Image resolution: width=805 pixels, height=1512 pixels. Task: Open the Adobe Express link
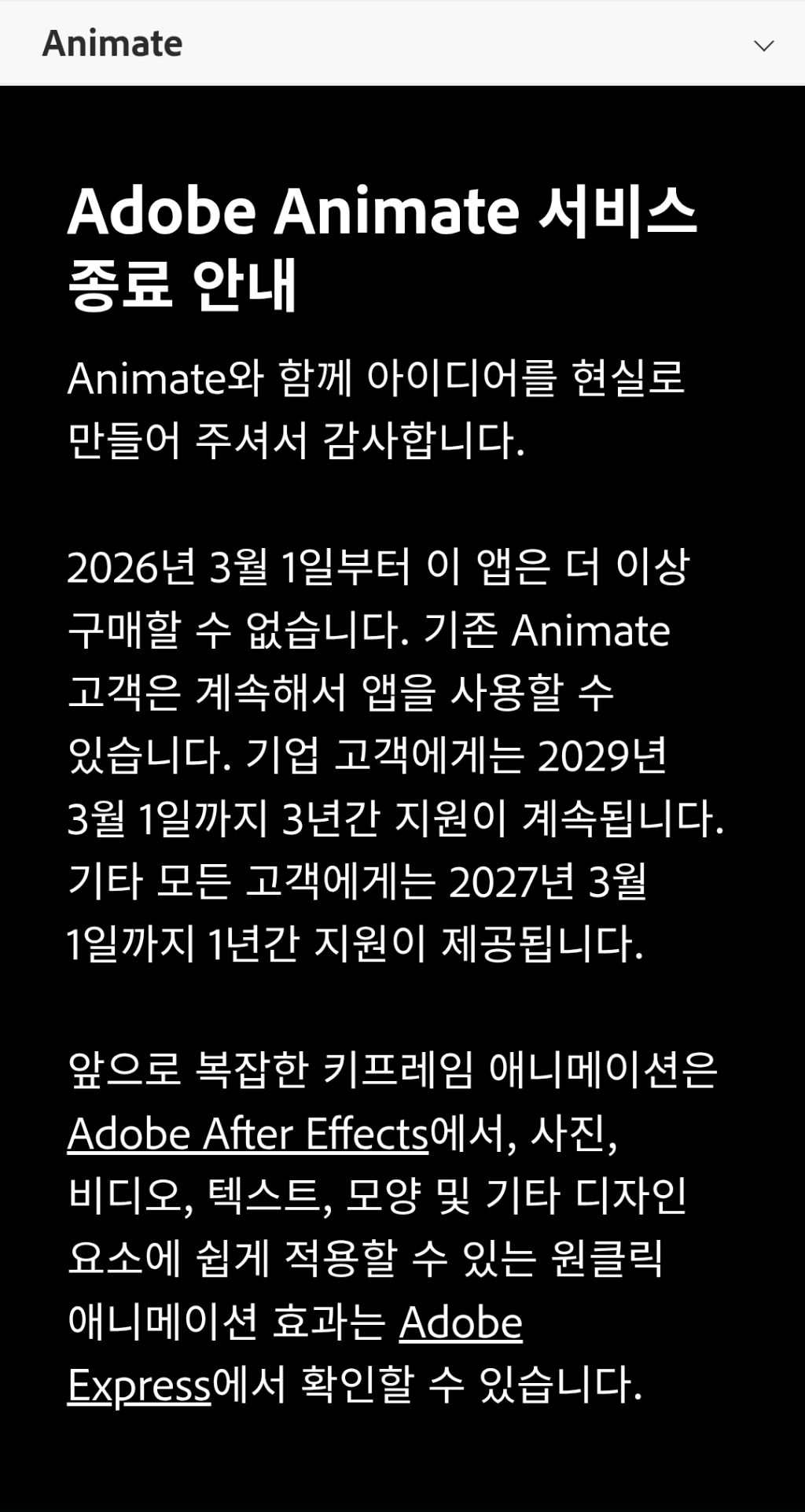pos(461,1323)
